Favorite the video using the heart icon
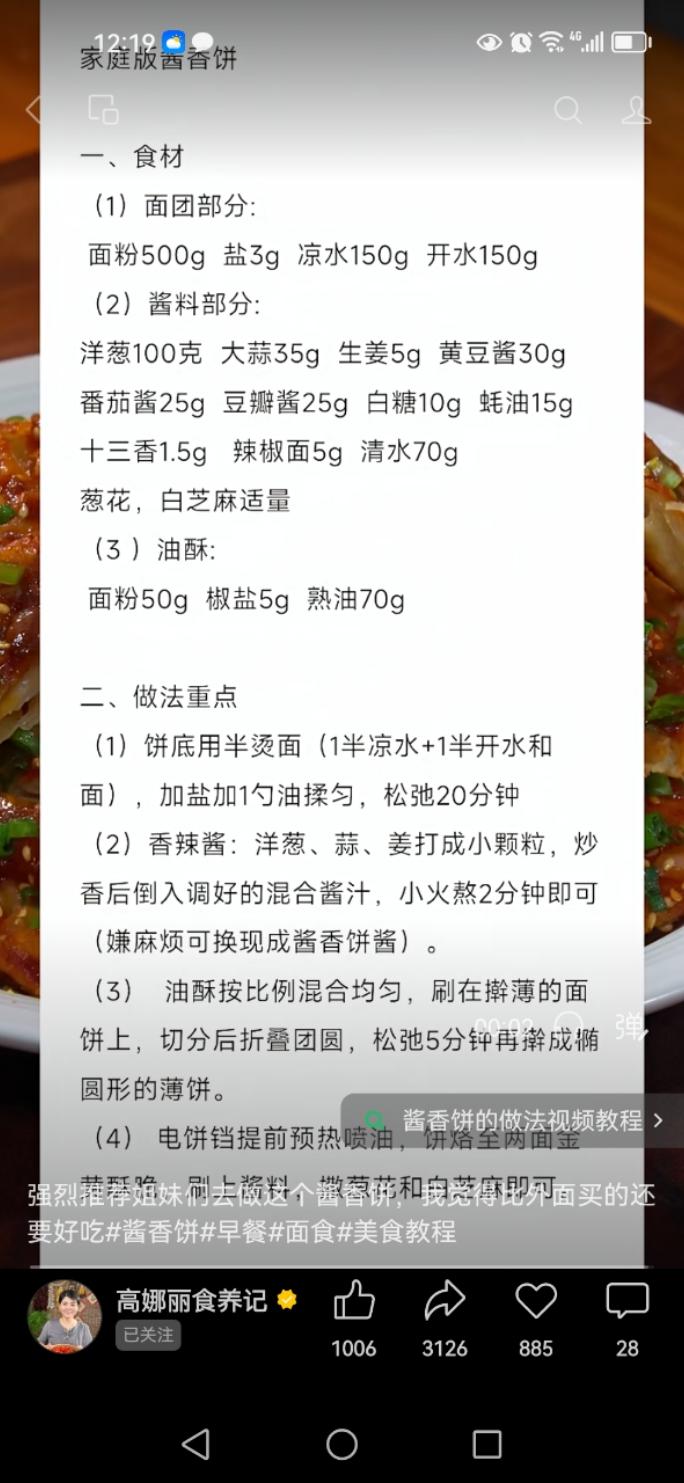This screenshot has width=684, height=1483. tap(536, 1302)
